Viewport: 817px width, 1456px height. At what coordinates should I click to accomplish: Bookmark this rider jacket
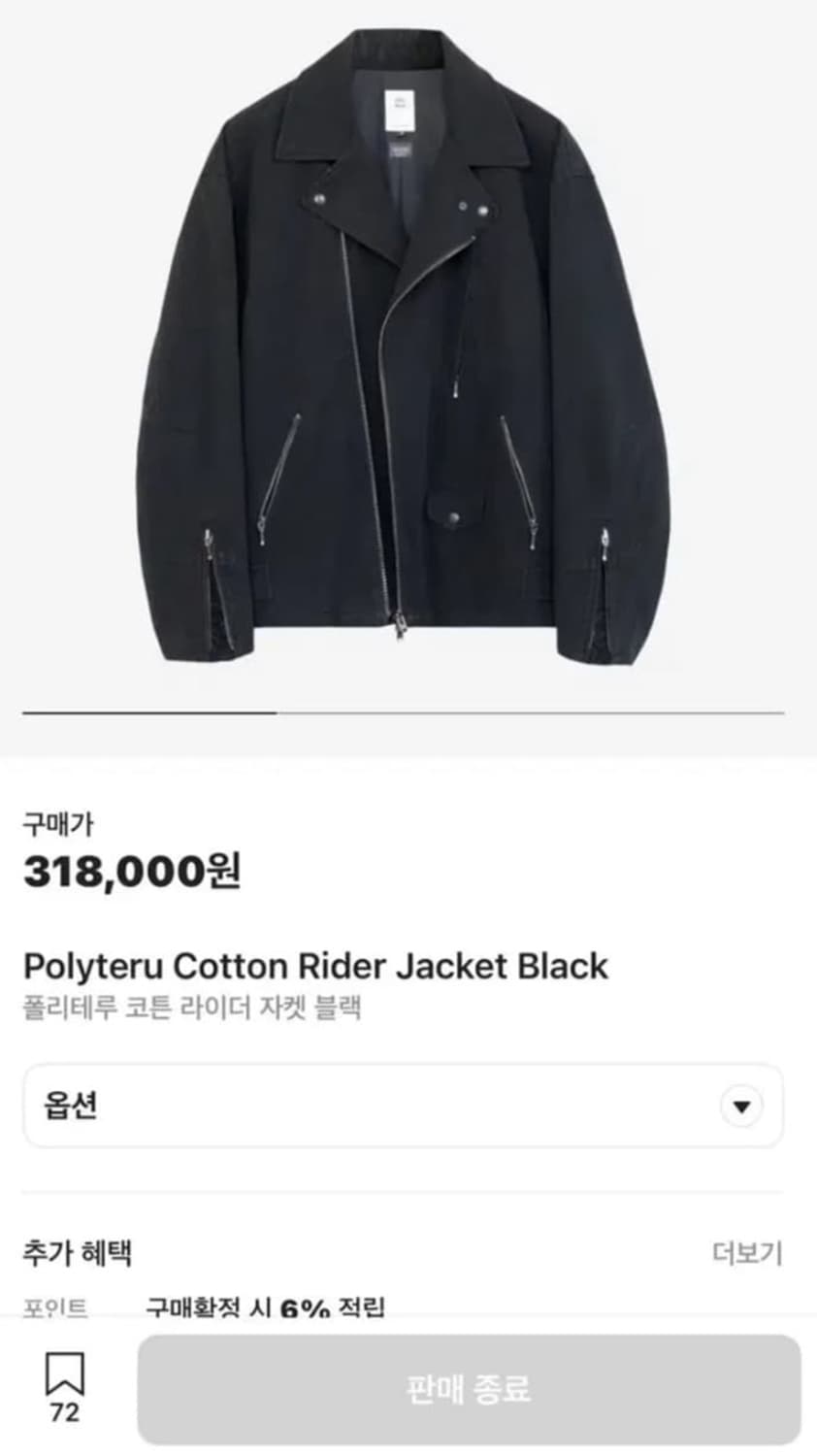pos(64,1376)
